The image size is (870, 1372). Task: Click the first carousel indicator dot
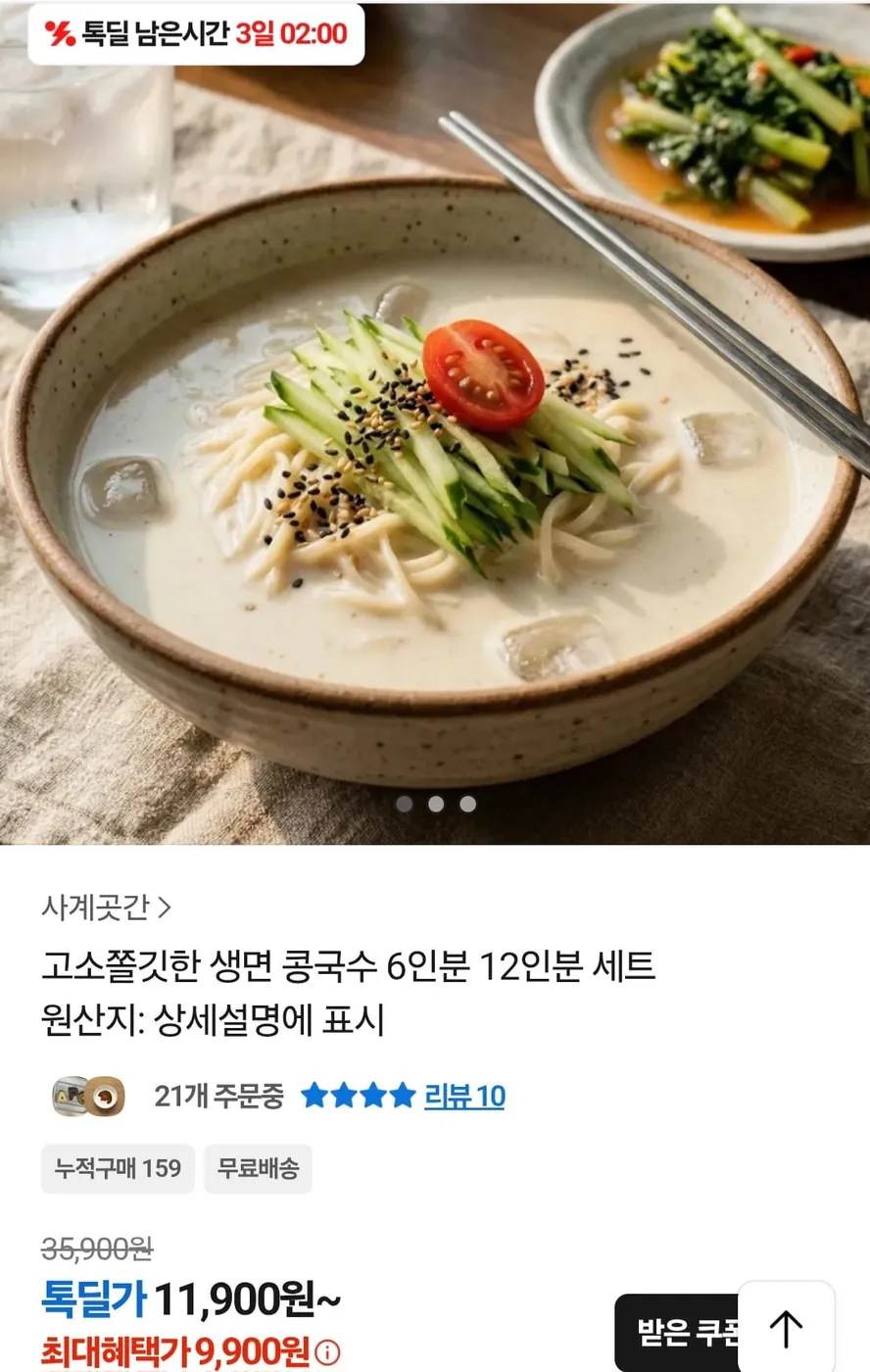tap(403, 804)
